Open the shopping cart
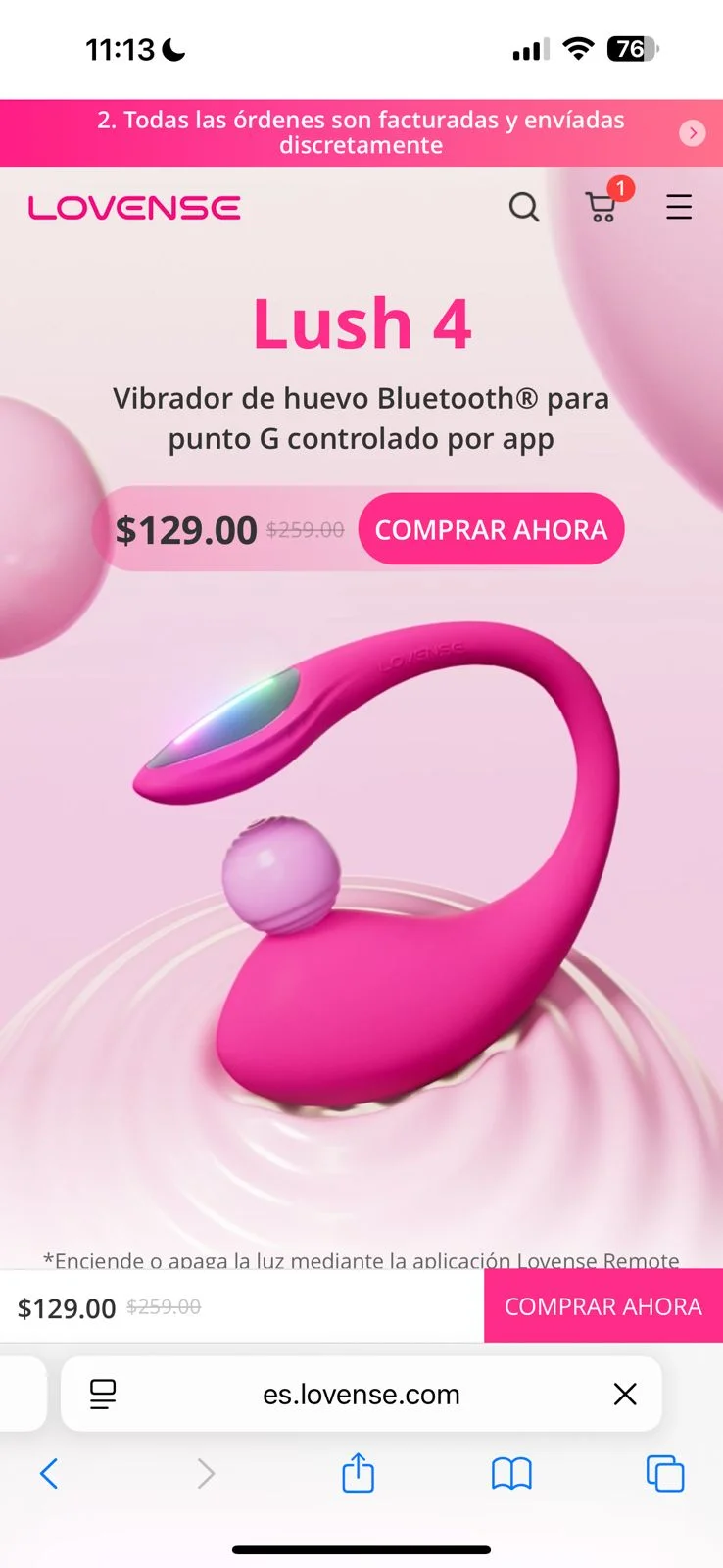This screenshot has width=723, height=1568. pos(601,207)
